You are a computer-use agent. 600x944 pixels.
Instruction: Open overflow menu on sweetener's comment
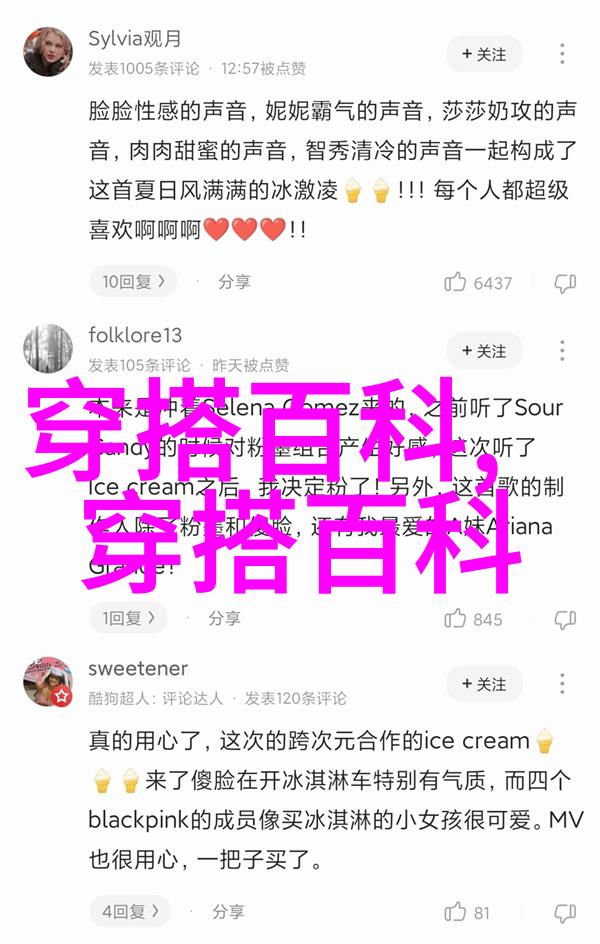(x=563, y=684)
